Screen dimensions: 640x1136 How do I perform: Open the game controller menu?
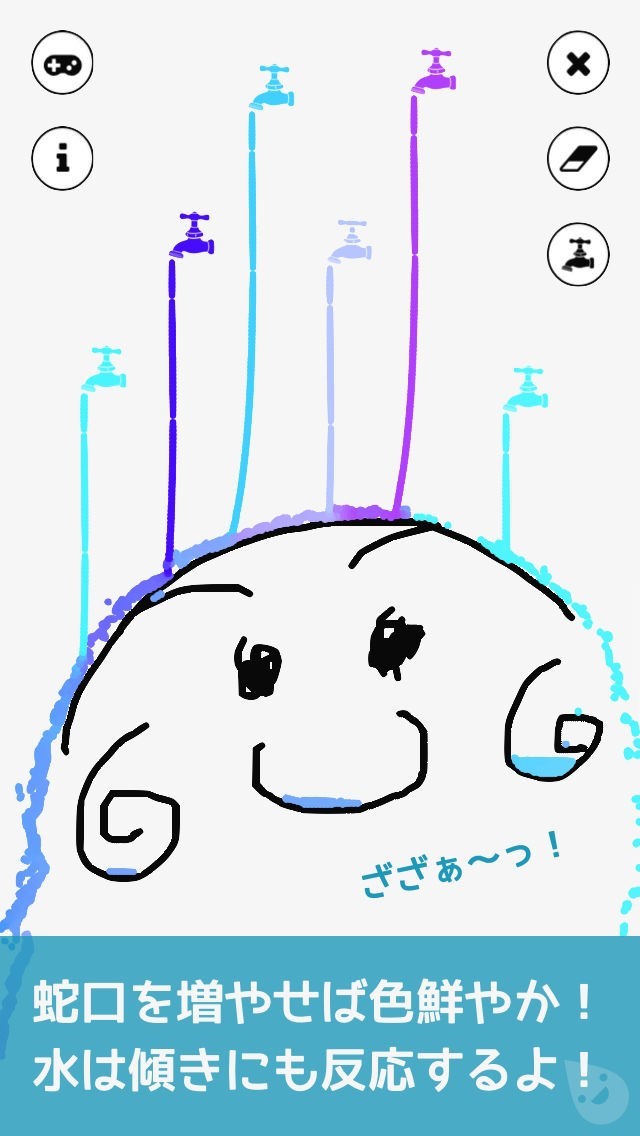[x=62, y=64]
